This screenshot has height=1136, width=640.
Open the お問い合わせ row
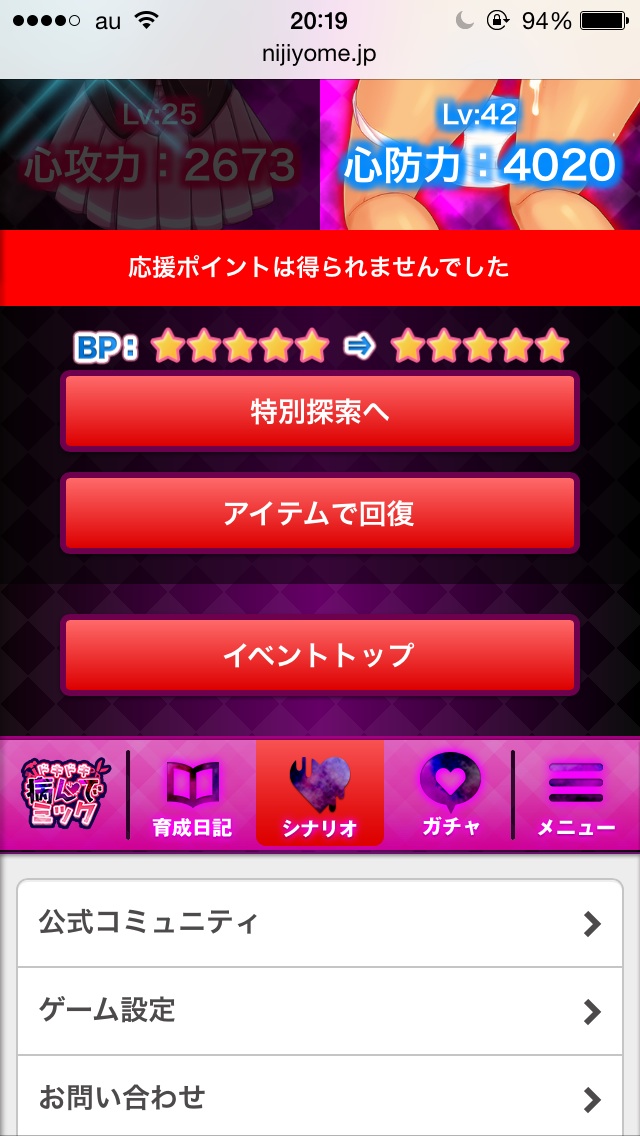pyautogui.click(x=320, y=1097)
